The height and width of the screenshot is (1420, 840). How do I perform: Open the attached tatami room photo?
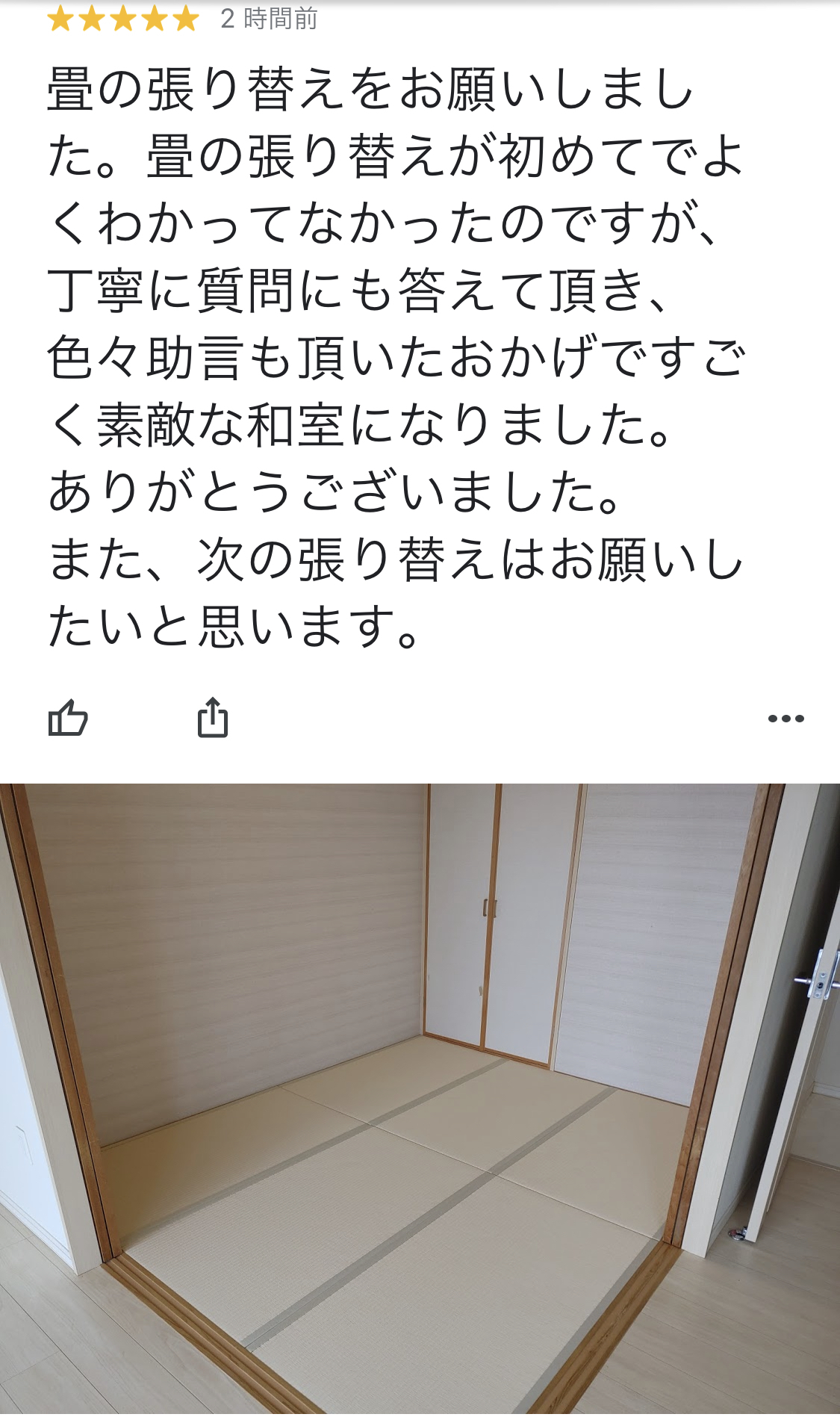point(420,1098)
